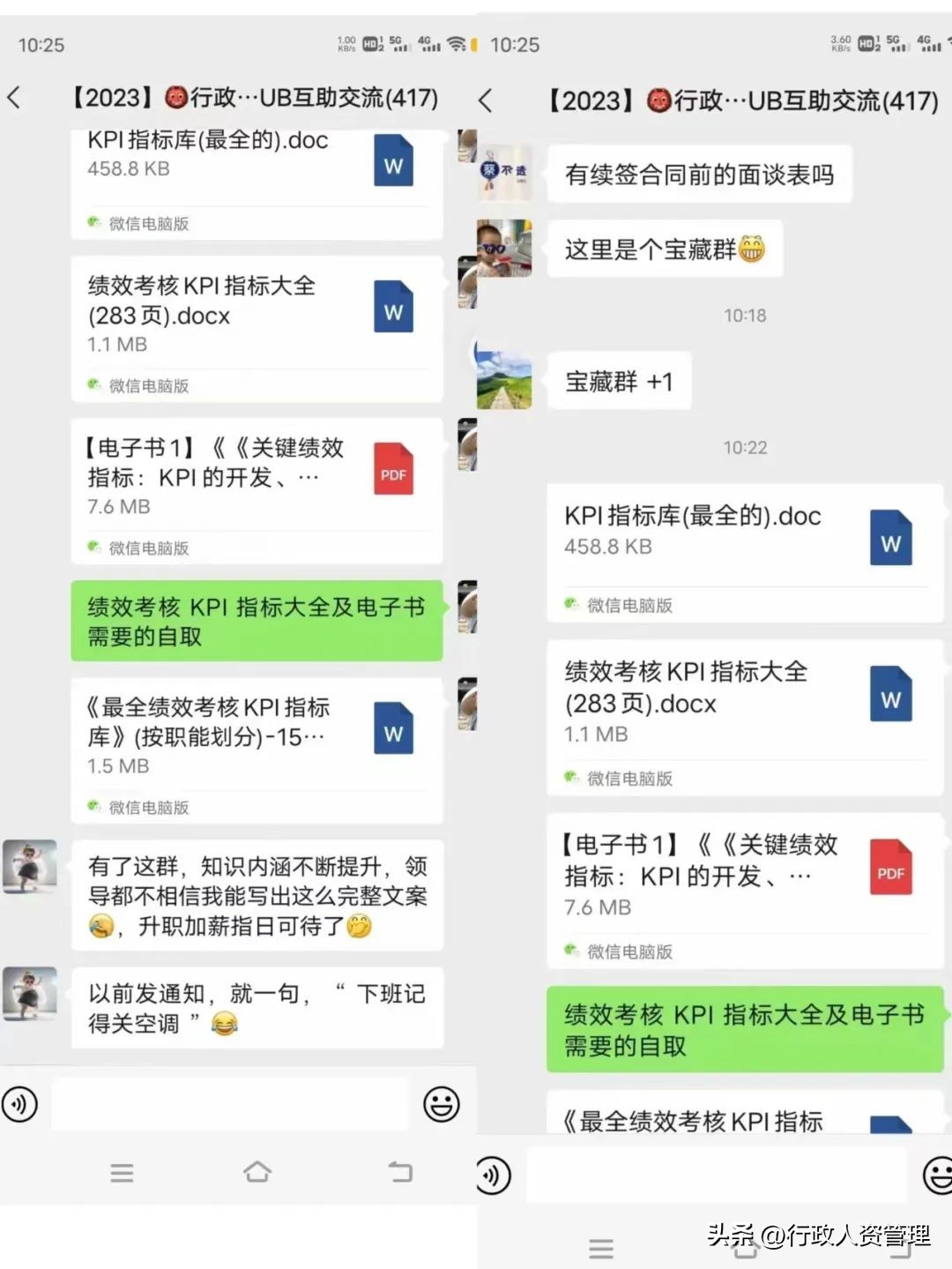The image size is (952, 1269).
Task: Tap the back arrow in the right chat
Action: 486,101
